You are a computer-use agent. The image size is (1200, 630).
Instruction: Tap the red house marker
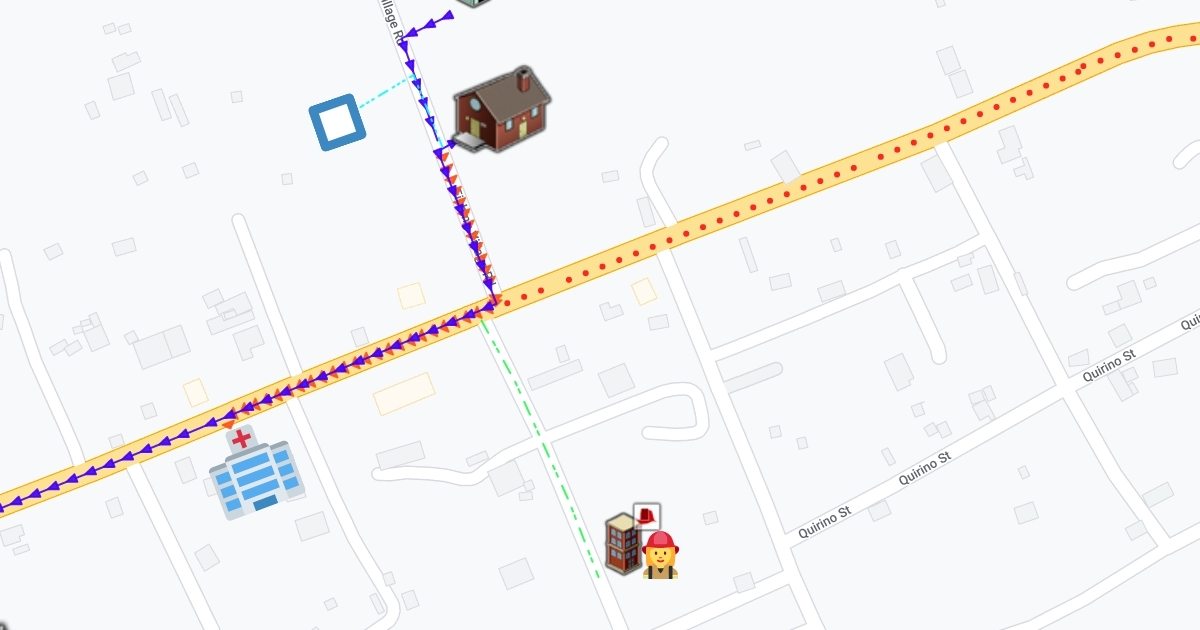[501, 109]
